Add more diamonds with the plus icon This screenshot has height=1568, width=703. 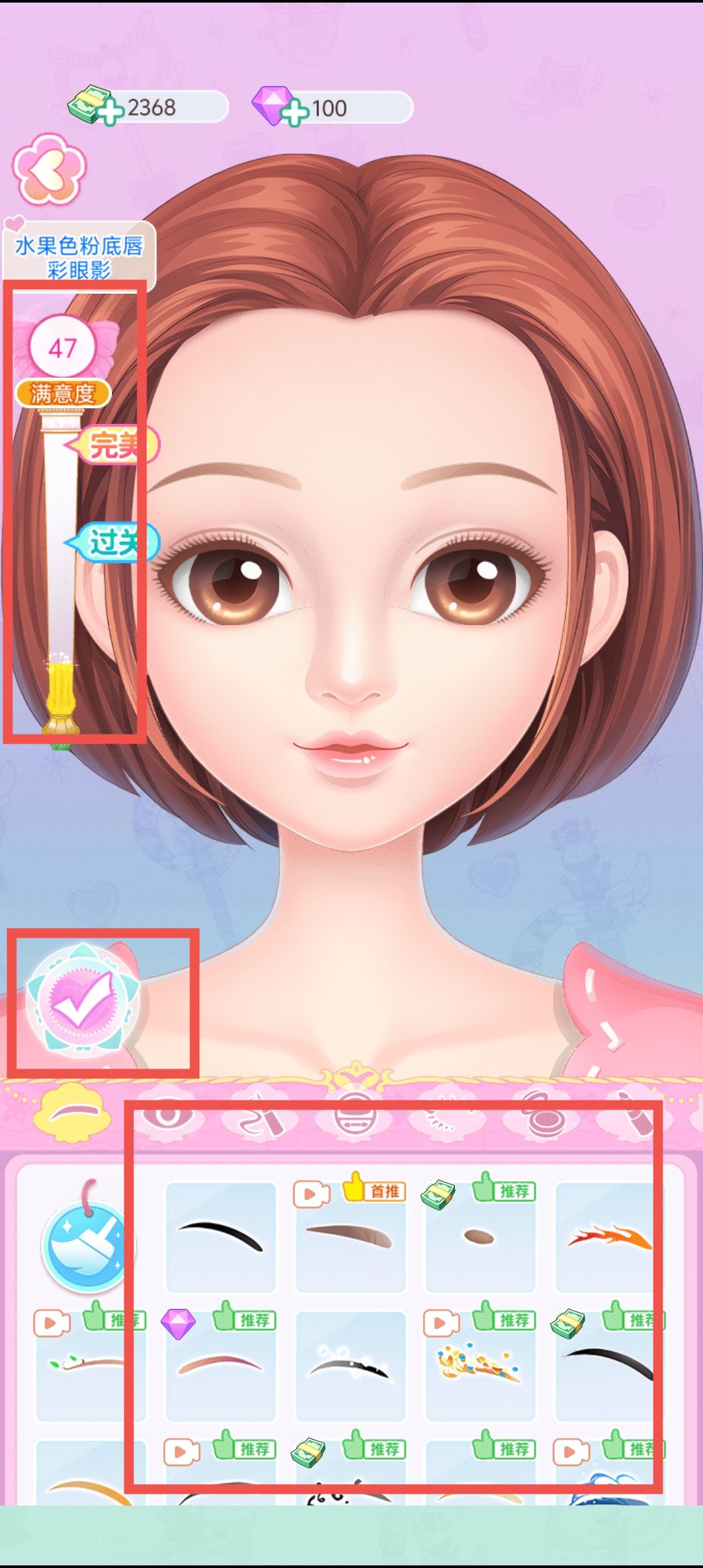pos(296,113)
